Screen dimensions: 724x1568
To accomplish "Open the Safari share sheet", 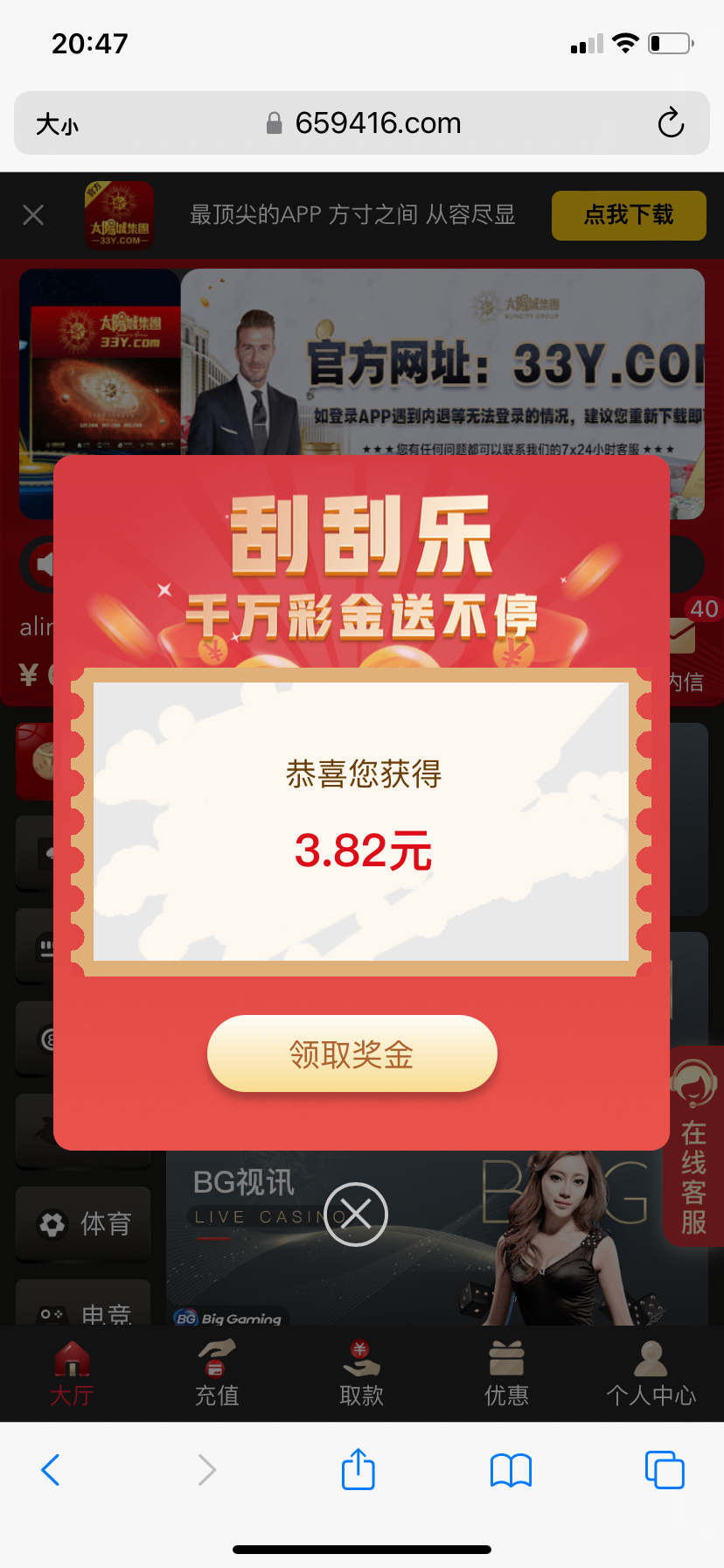I will pos(359,1470).
